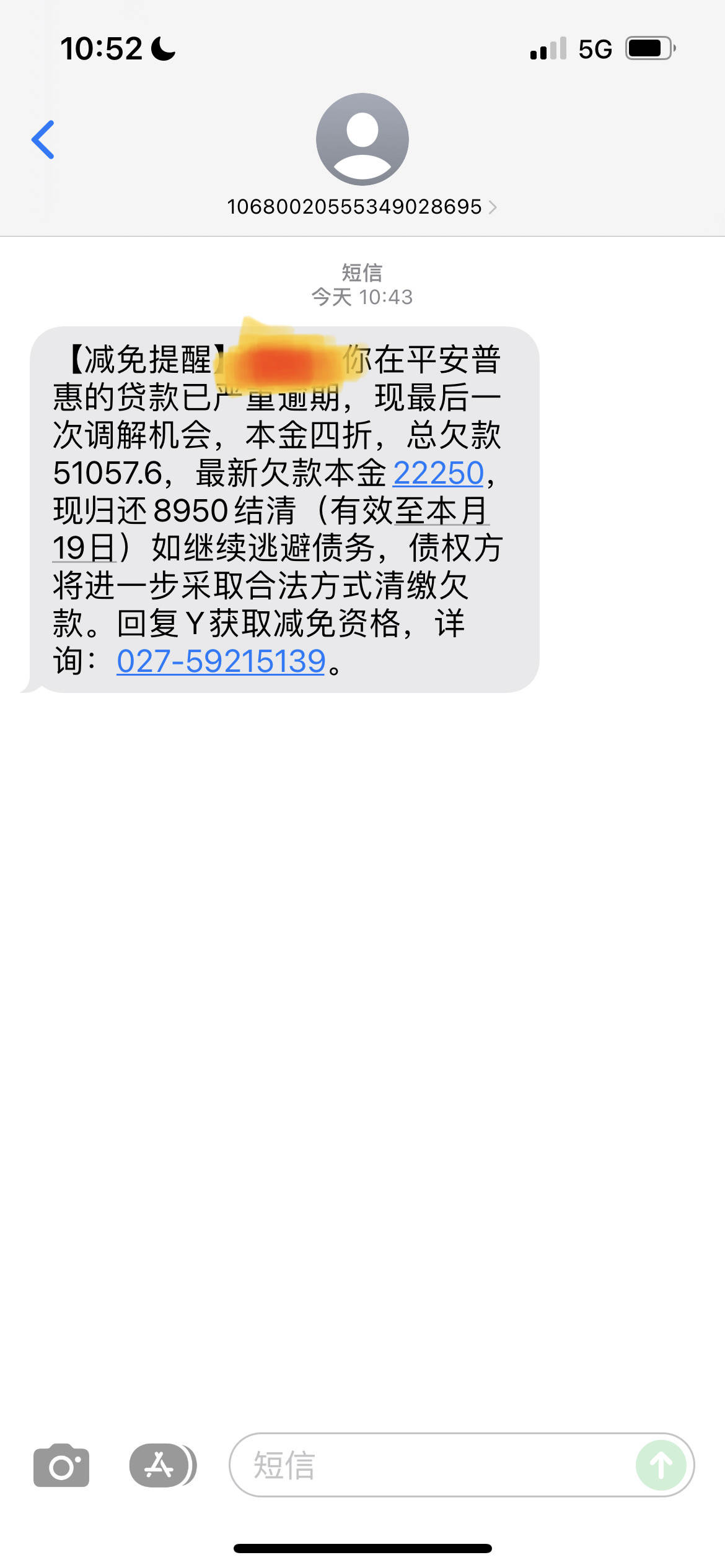
Task: Call the phone number 027-59215139
Action: [221, 661]
